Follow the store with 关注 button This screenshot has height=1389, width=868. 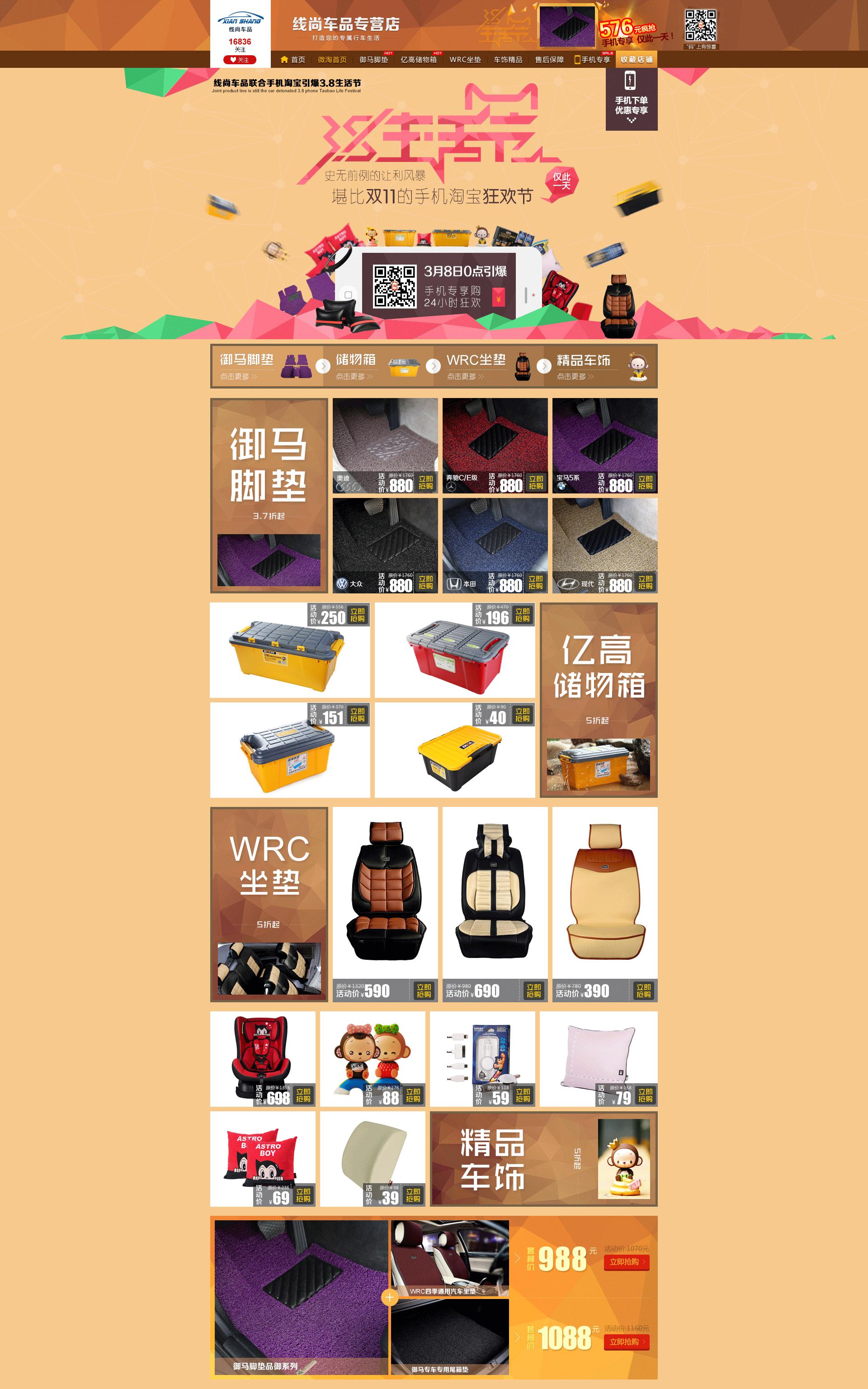point(240,60)
